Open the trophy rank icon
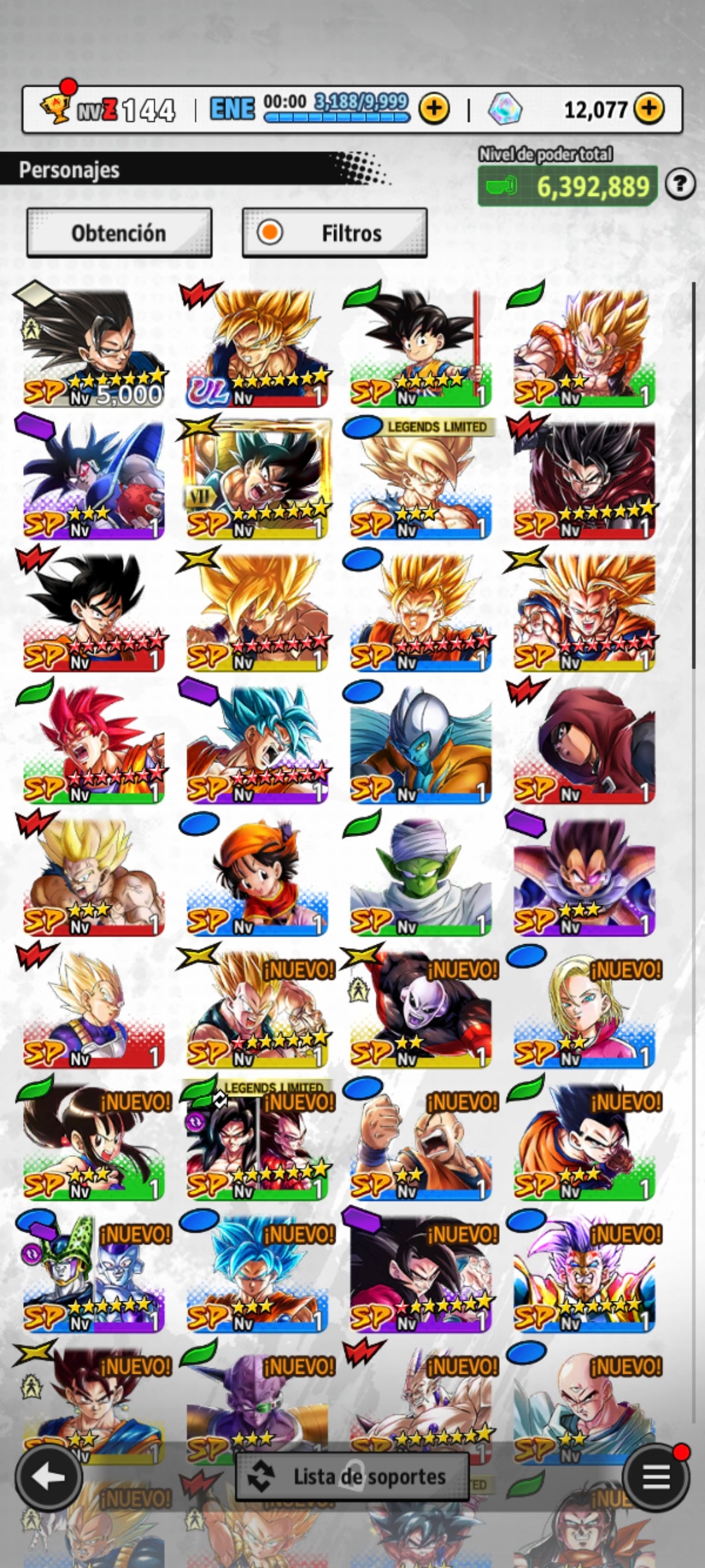 tap(56, 108)
